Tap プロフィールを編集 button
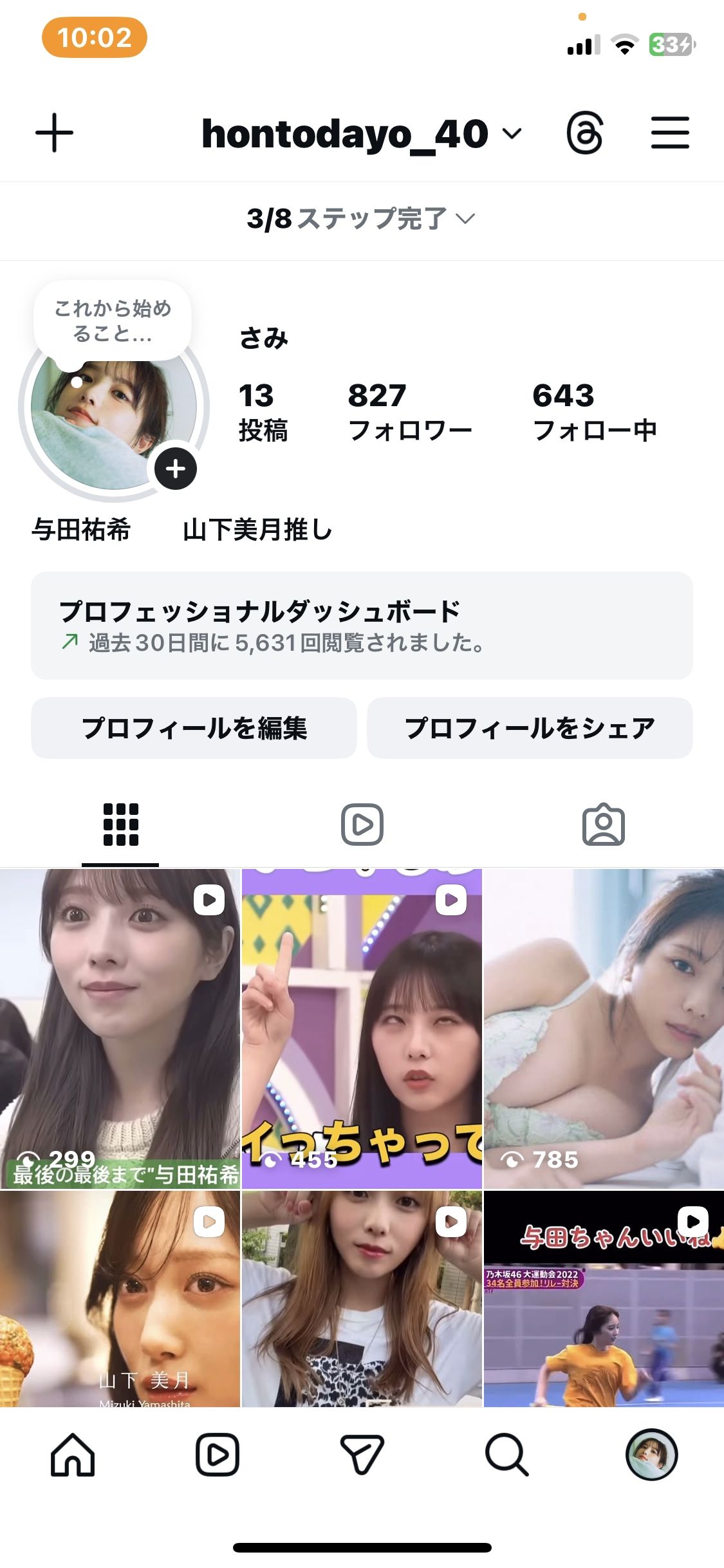 pyautogui.click(x=194, y=728)
